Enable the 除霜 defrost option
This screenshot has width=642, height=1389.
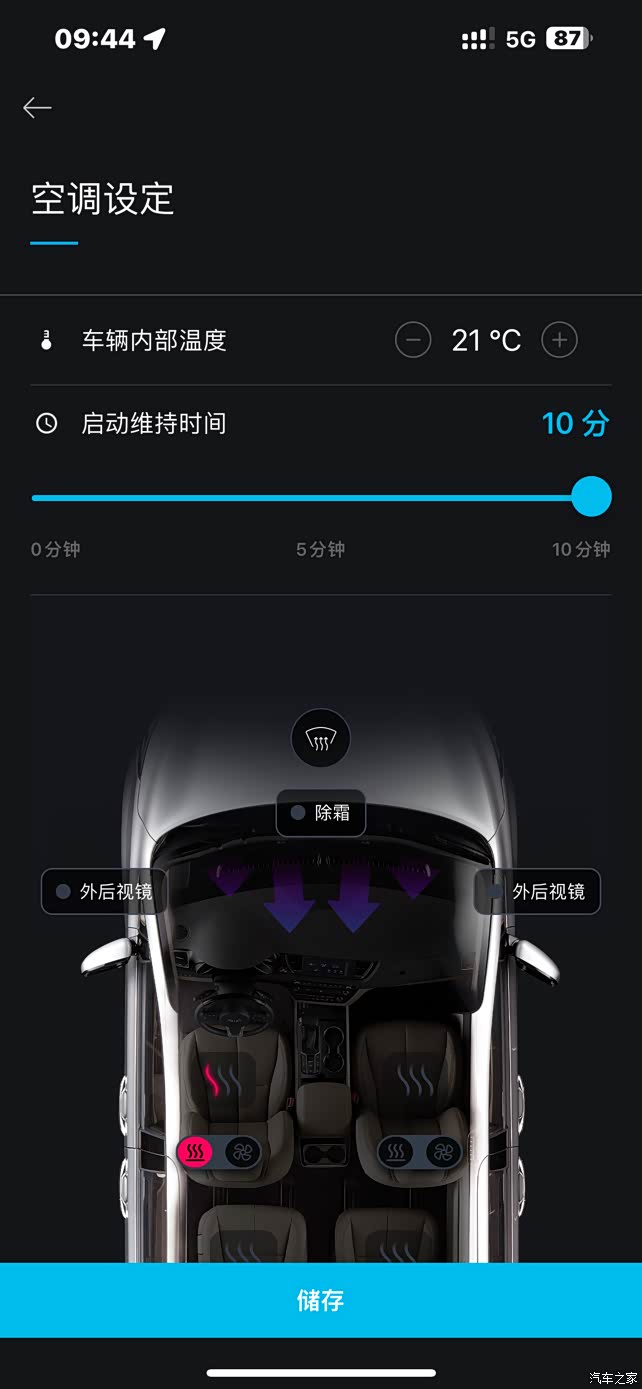coord(320,813)
